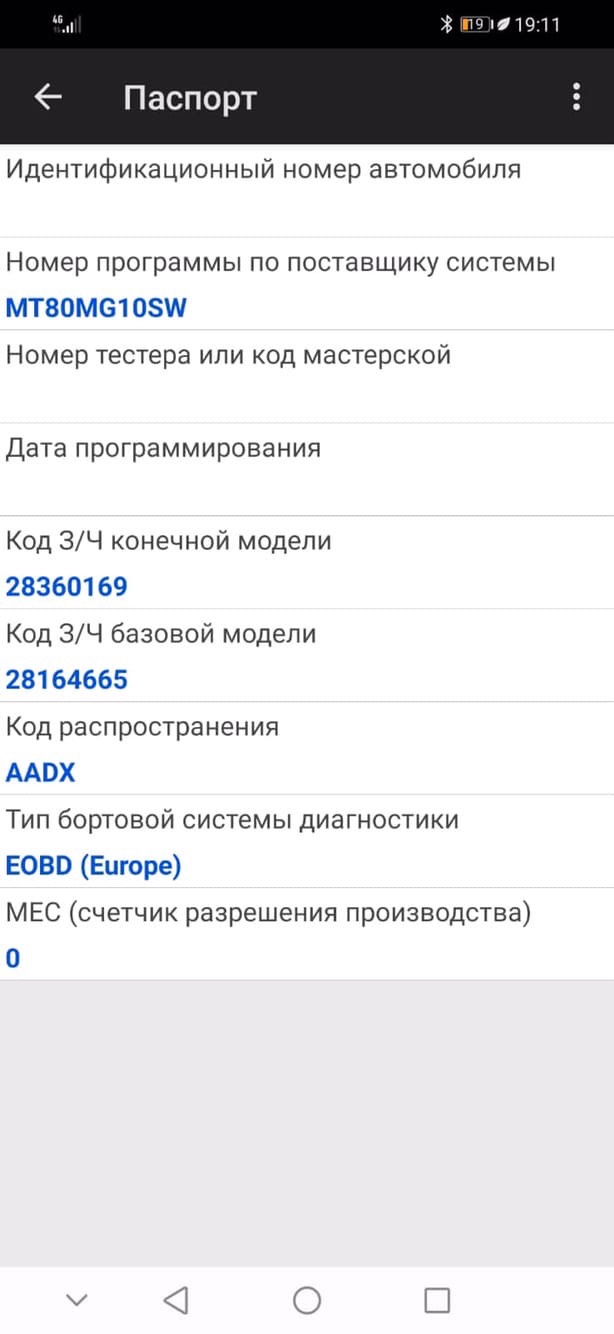
Task: Open the three-dot overflow menu
Action: coord(576,97)
